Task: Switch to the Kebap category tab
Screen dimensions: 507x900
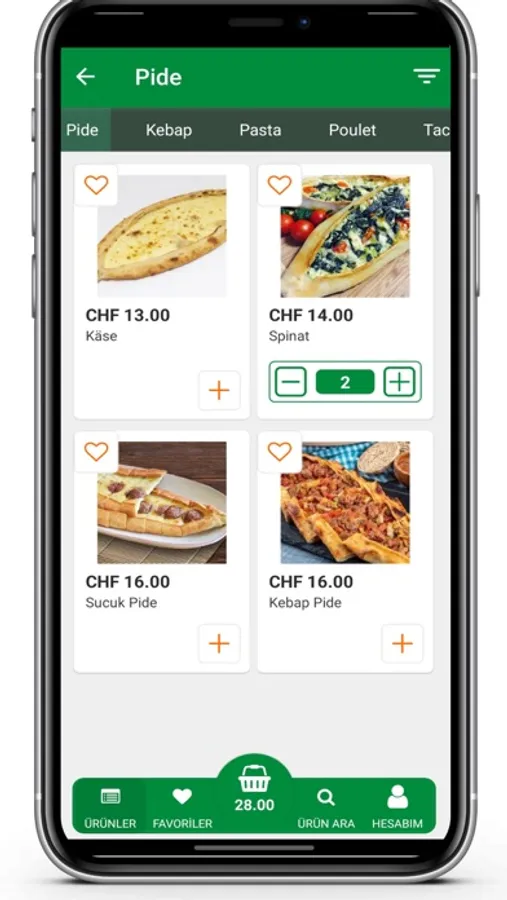Action: click(x=168, y=130)
